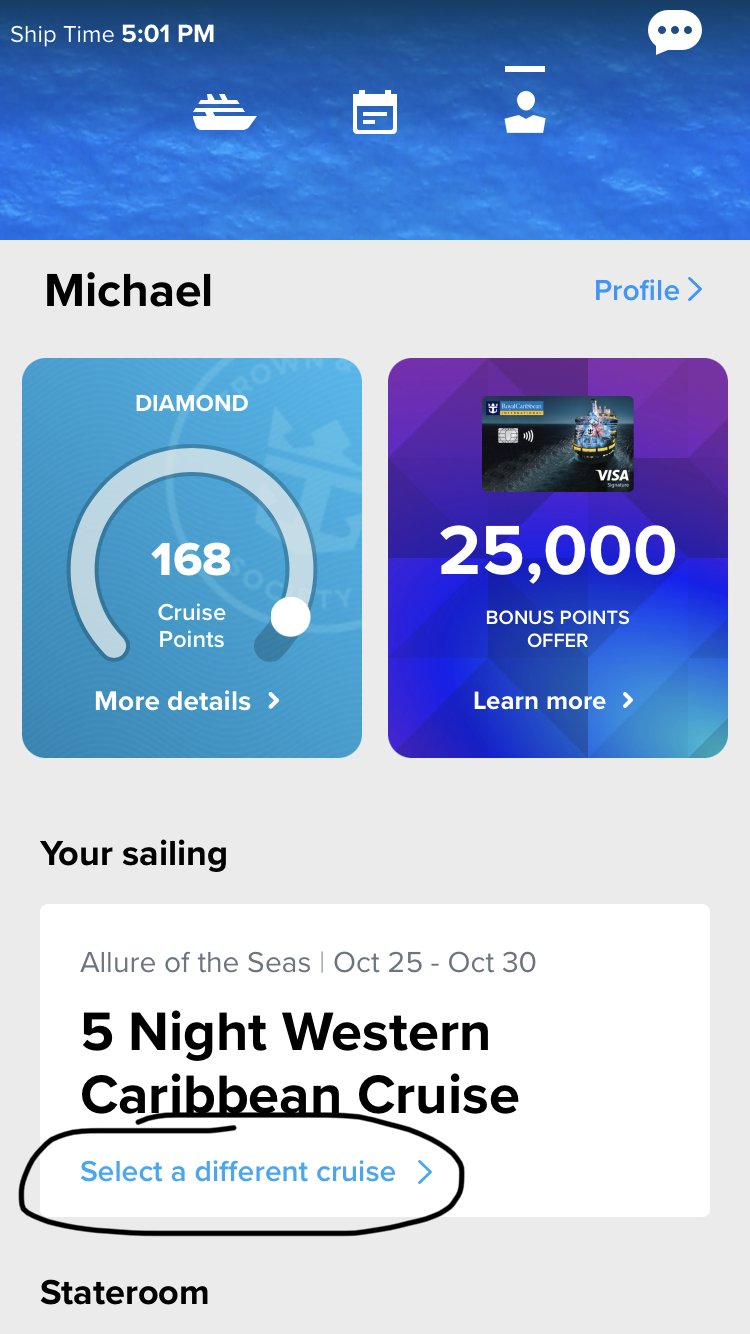Click the chevron after Learn more
The height and width of the screenshot is (1334, 750).
[627, 702]
